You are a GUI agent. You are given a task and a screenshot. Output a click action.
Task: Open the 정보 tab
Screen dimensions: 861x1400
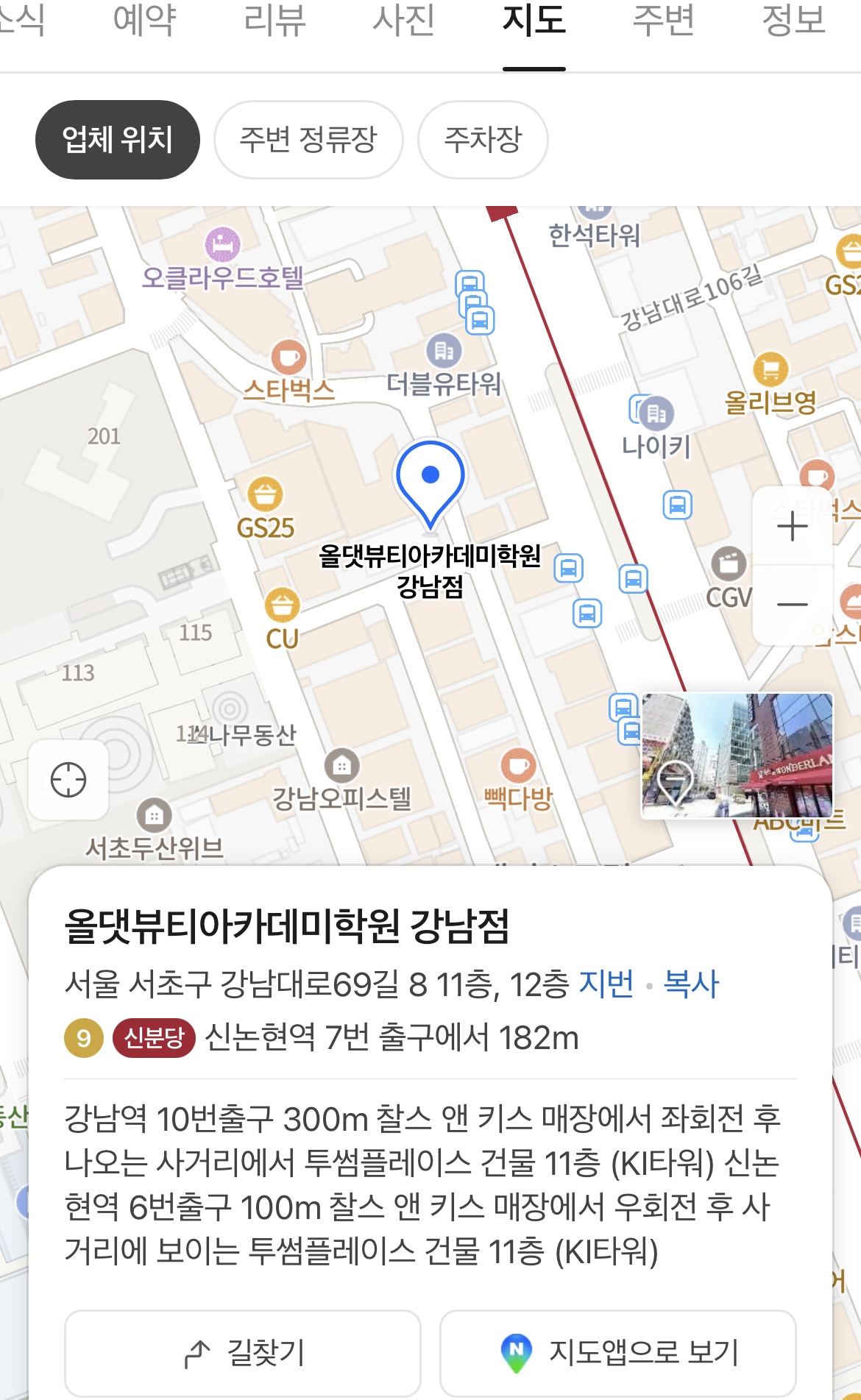click(x=793, y=22)
